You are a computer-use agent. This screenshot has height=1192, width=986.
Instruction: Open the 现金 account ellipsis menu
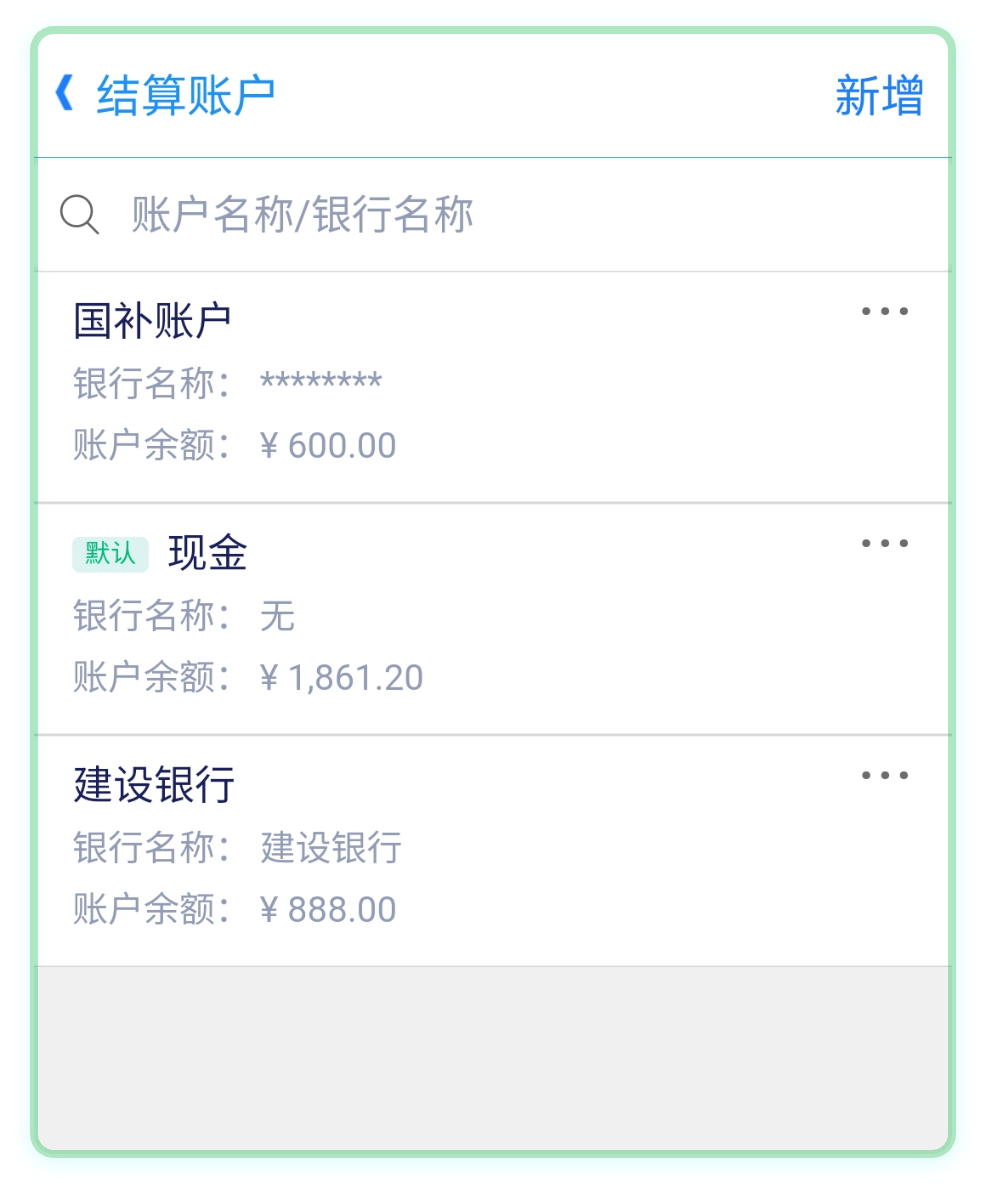click(x=884, y=543)
